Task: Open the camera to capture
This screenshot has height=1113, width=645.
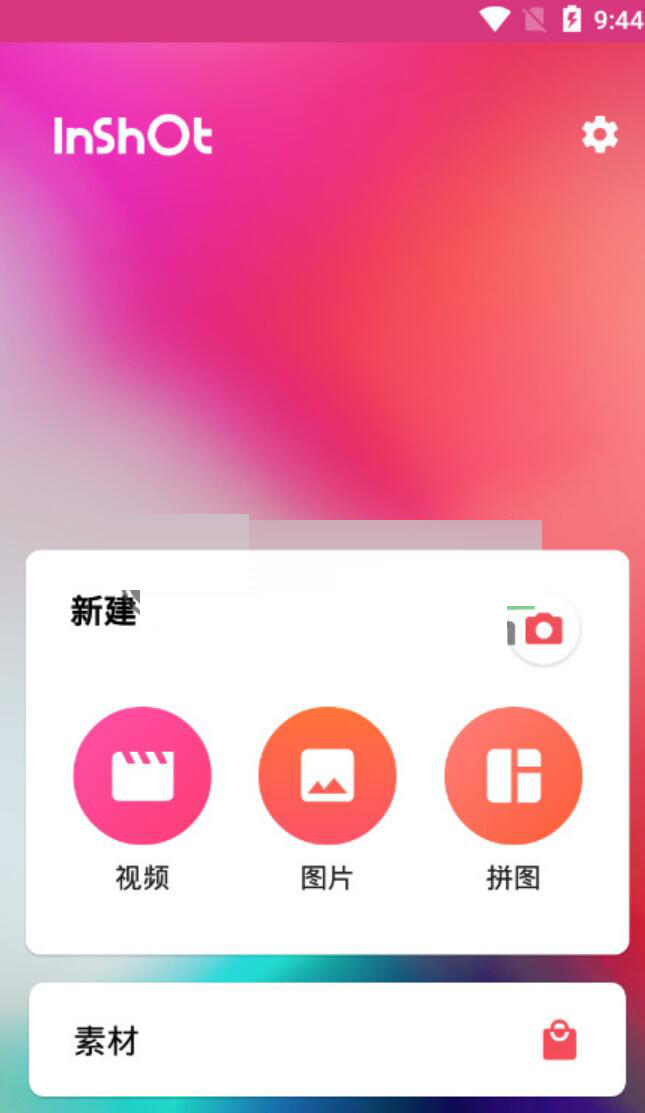Action: pyautogui.click(x=544, y=629)
